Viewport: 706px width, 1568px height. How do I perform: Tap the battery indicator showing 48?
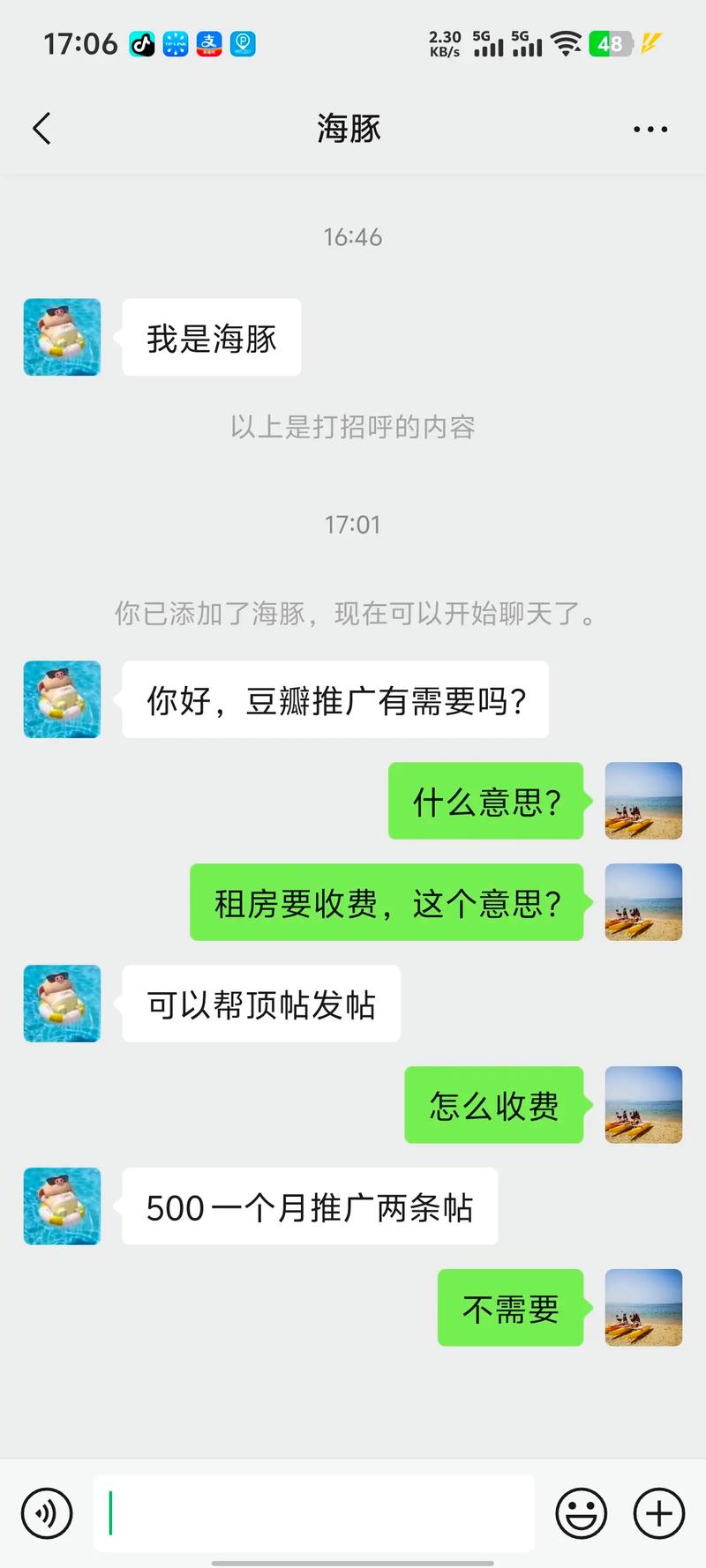(610, 43)
